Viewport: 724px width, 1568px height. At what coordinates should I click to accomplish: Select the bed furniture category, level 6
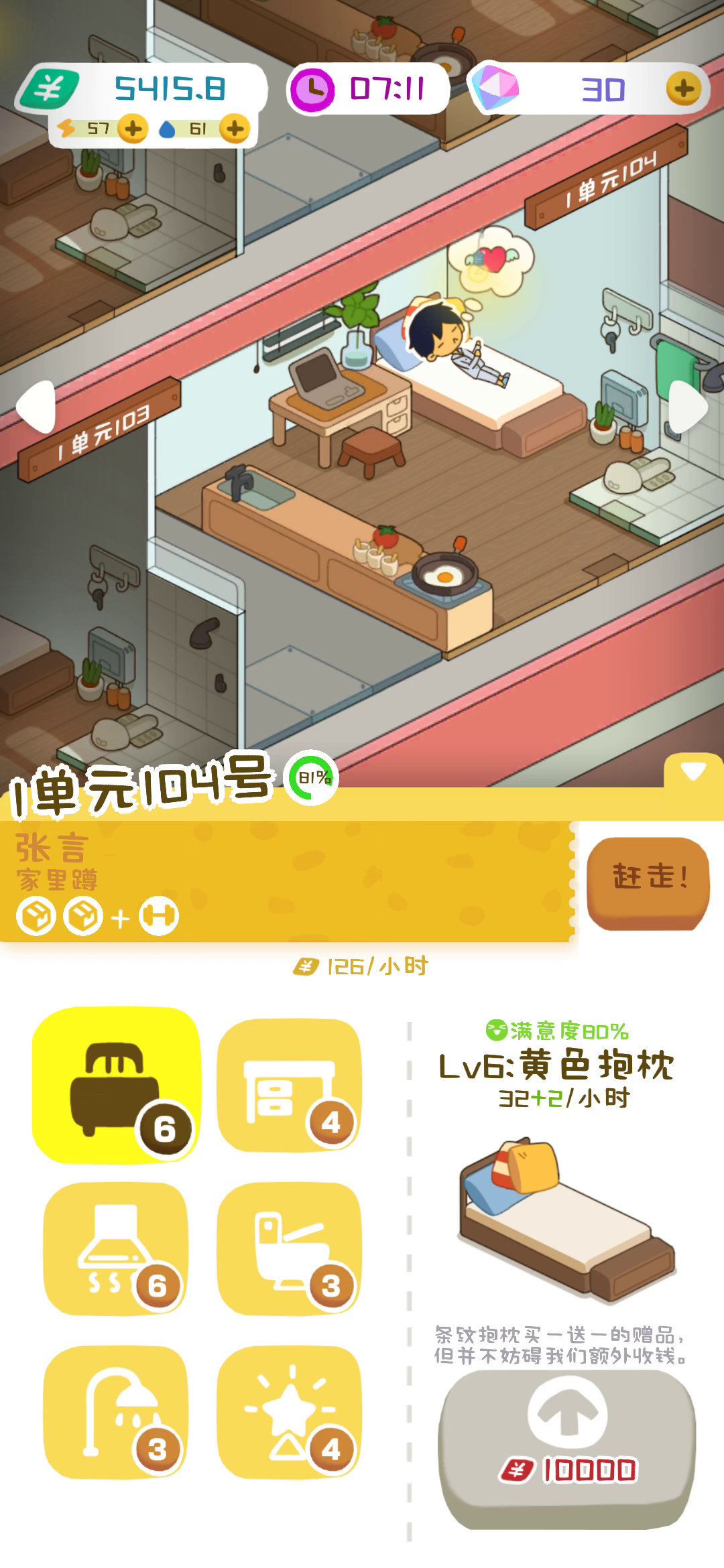tap(117, 1085)
